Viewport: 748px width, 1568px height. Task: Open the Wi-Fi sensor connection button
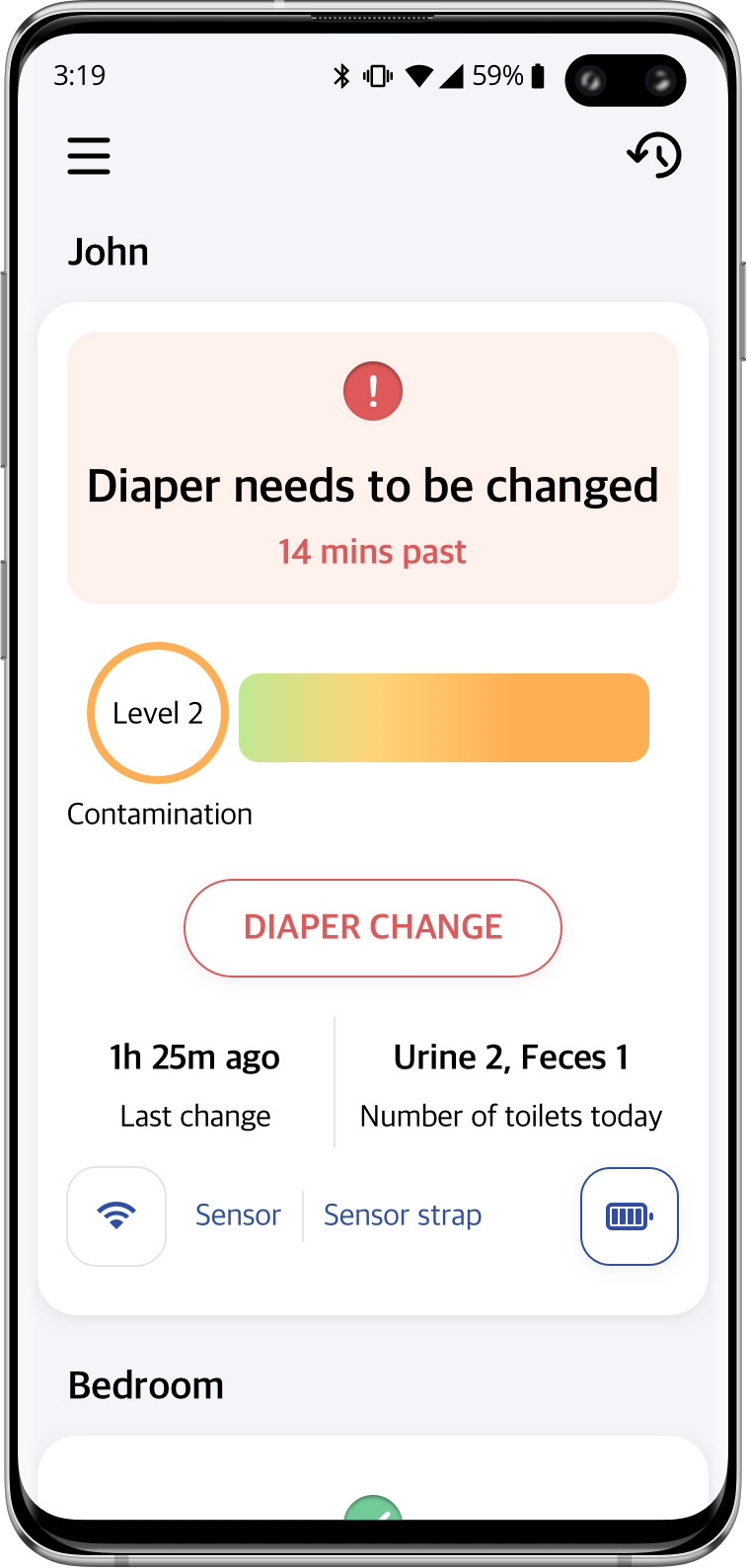tap(116, 1216)
